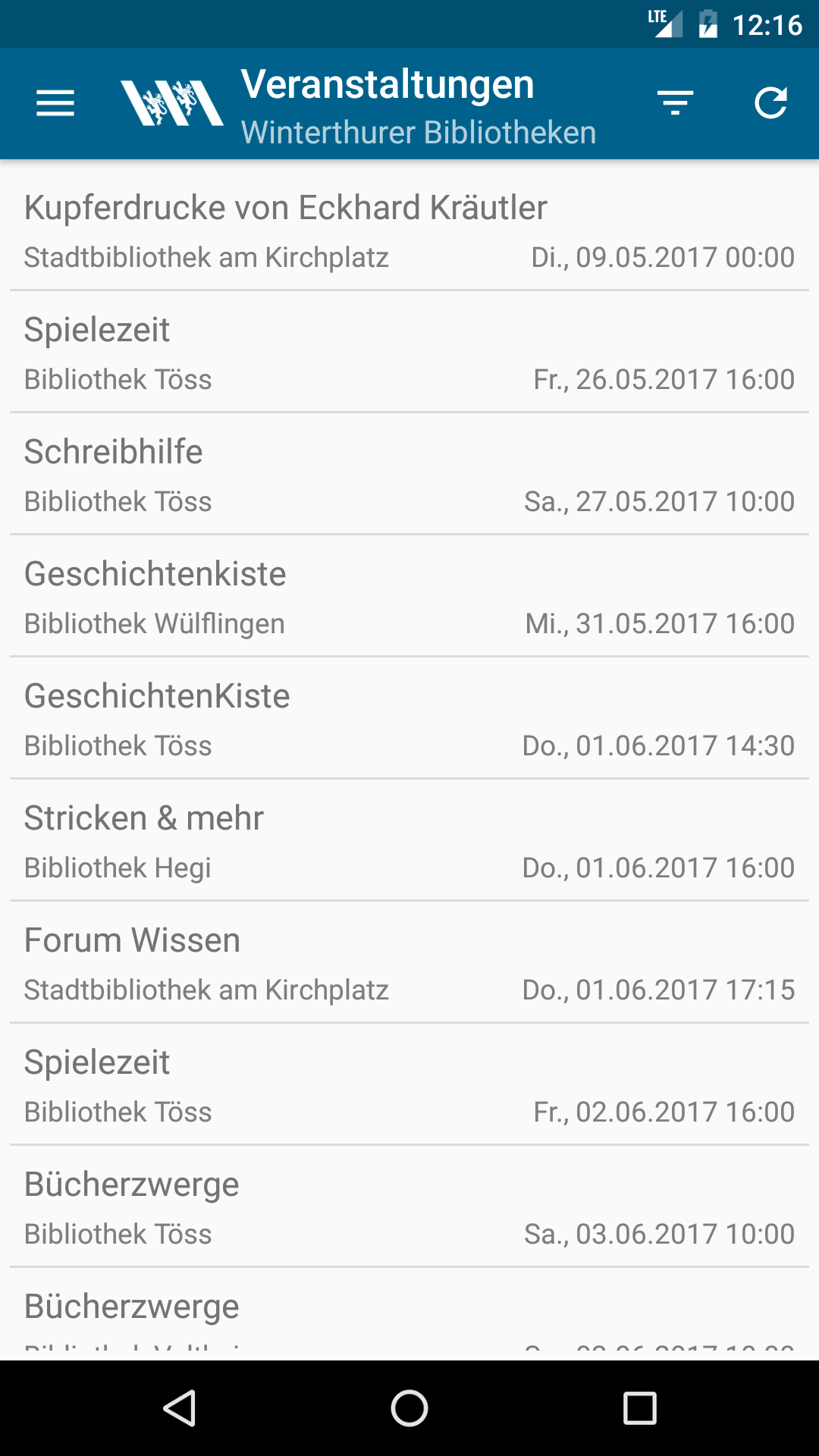Open GeschichtenKiste event on 01.06.2017 14:30

409,718
